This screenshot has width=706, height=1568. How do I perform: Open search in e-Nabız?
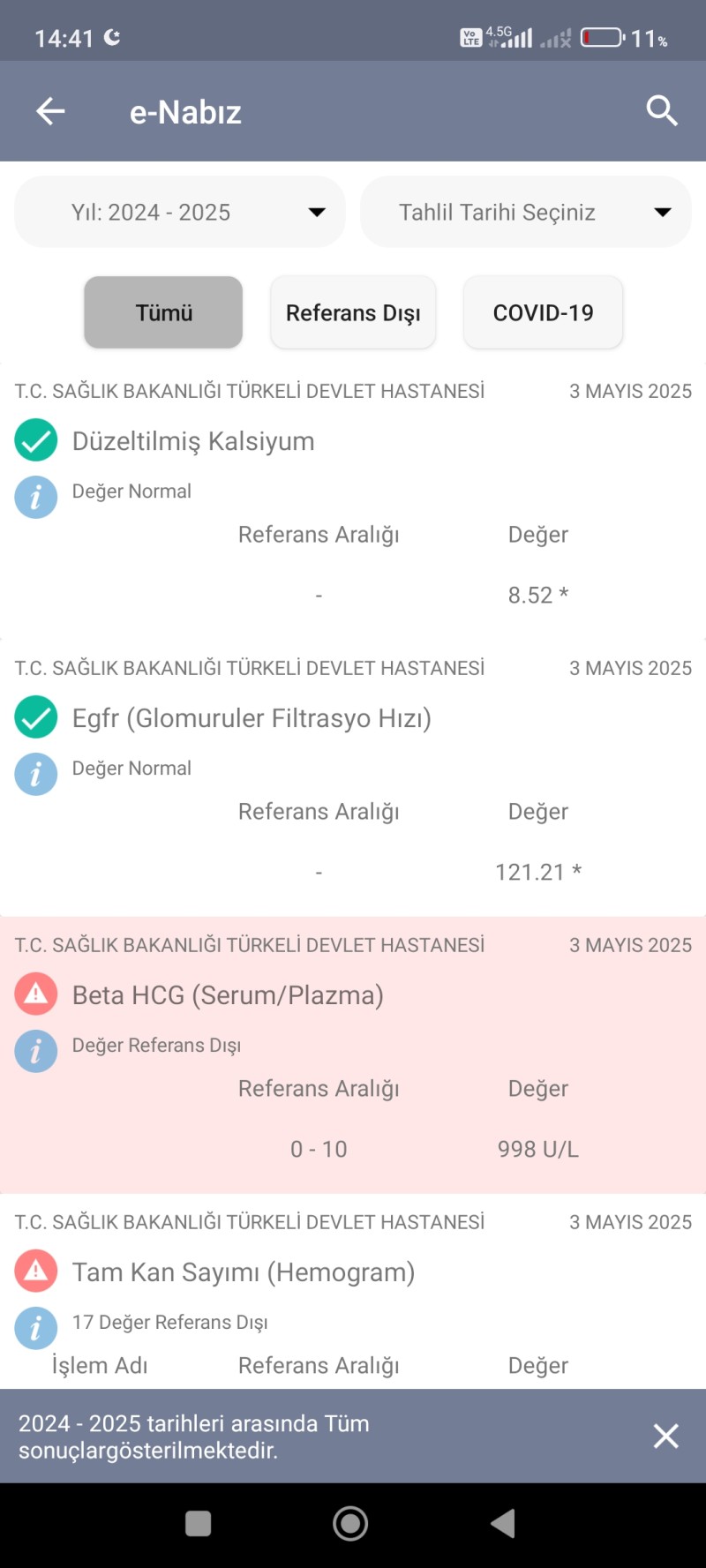(661, 111)
